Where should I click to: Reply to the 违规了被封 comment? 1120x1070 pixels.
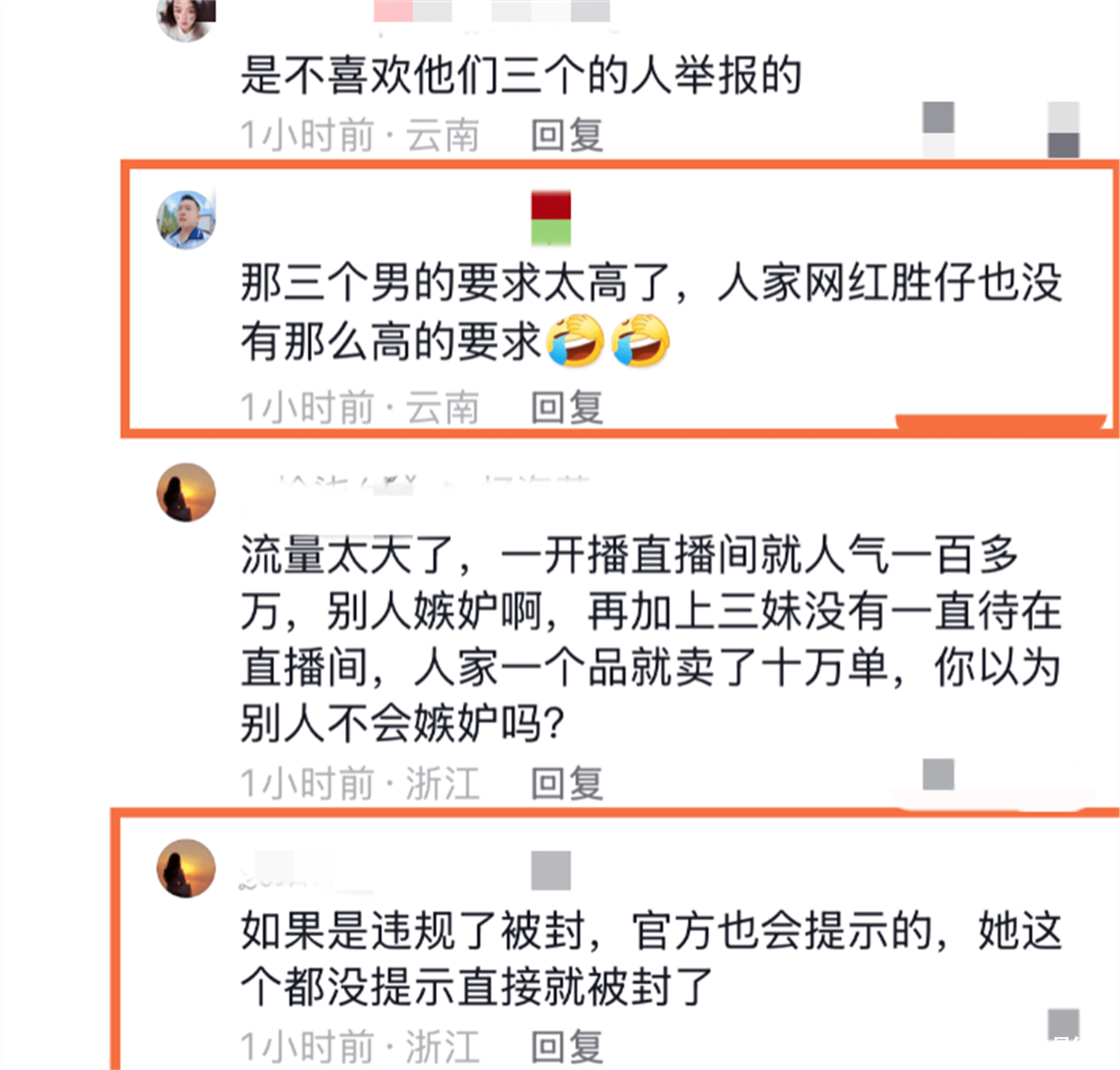point(566,1047)
